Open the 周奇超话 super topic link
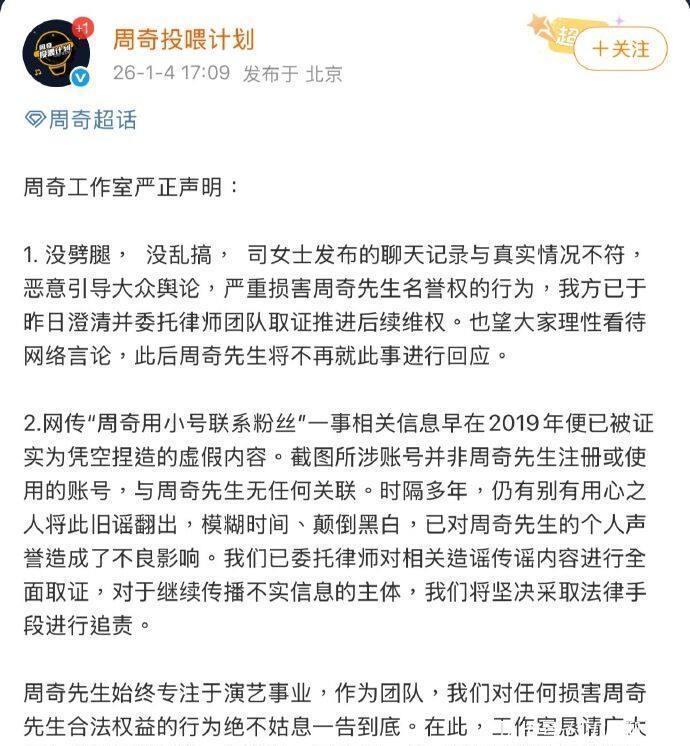This screenshot has height=746, width=690. pyautogui.click(x=83, y=120)
